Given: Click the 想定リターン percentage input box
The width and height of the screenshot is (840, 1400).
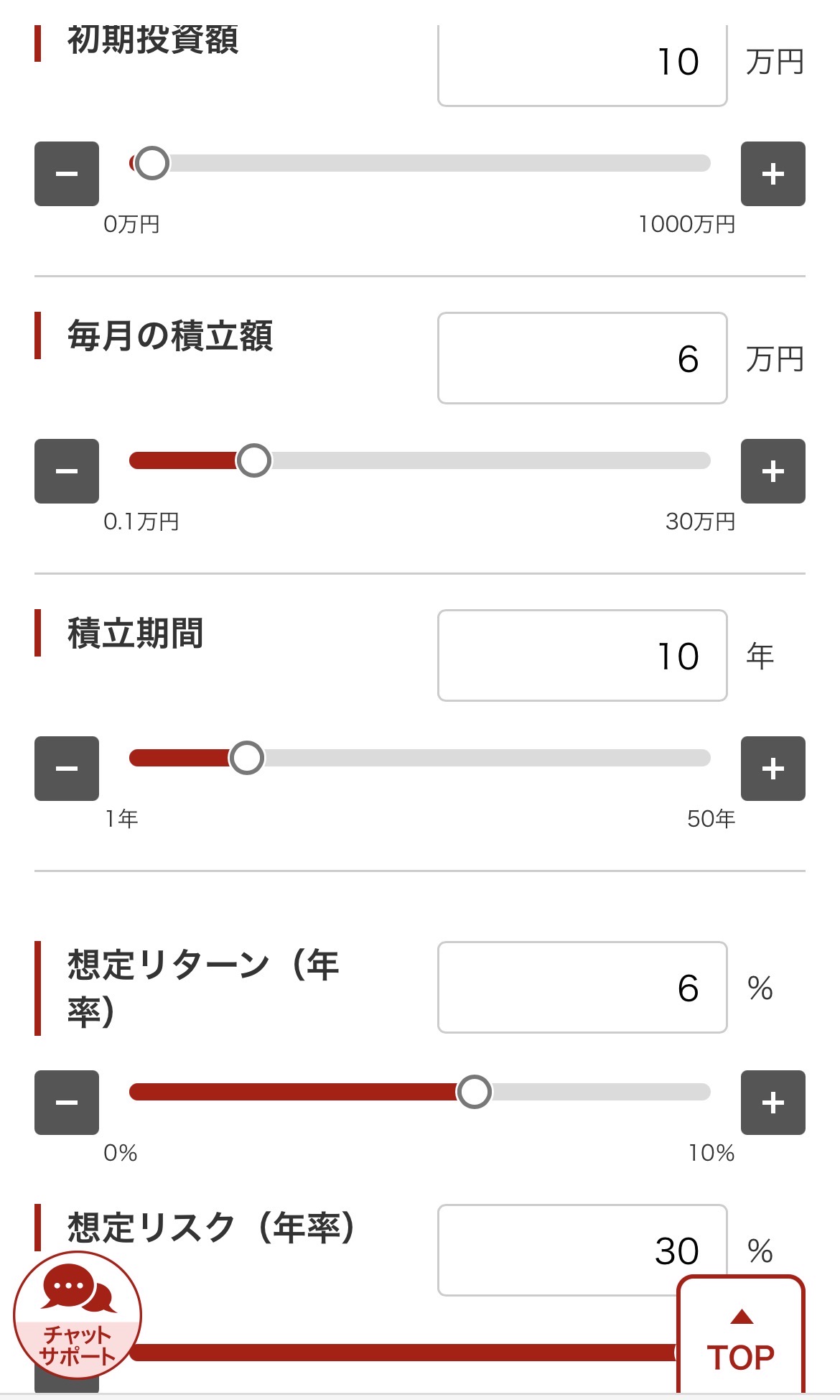Looking at the screenshot, I should tap(583, 988).
